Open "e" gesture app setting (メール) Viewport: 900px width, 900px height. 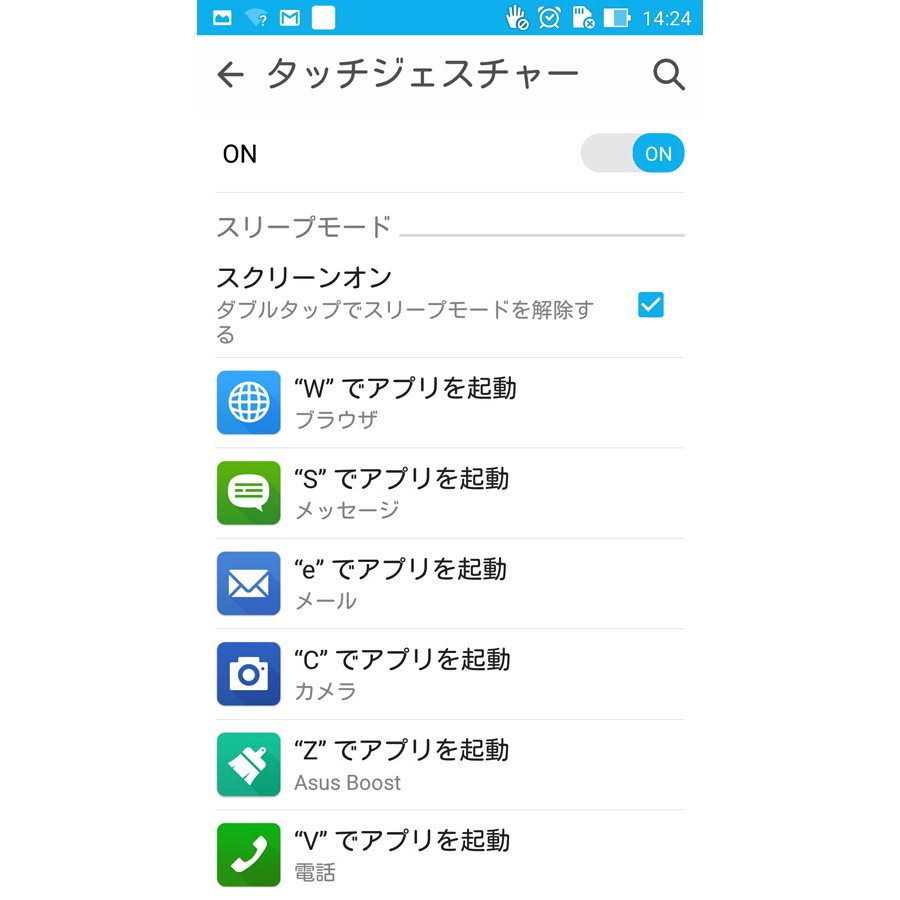450,583
